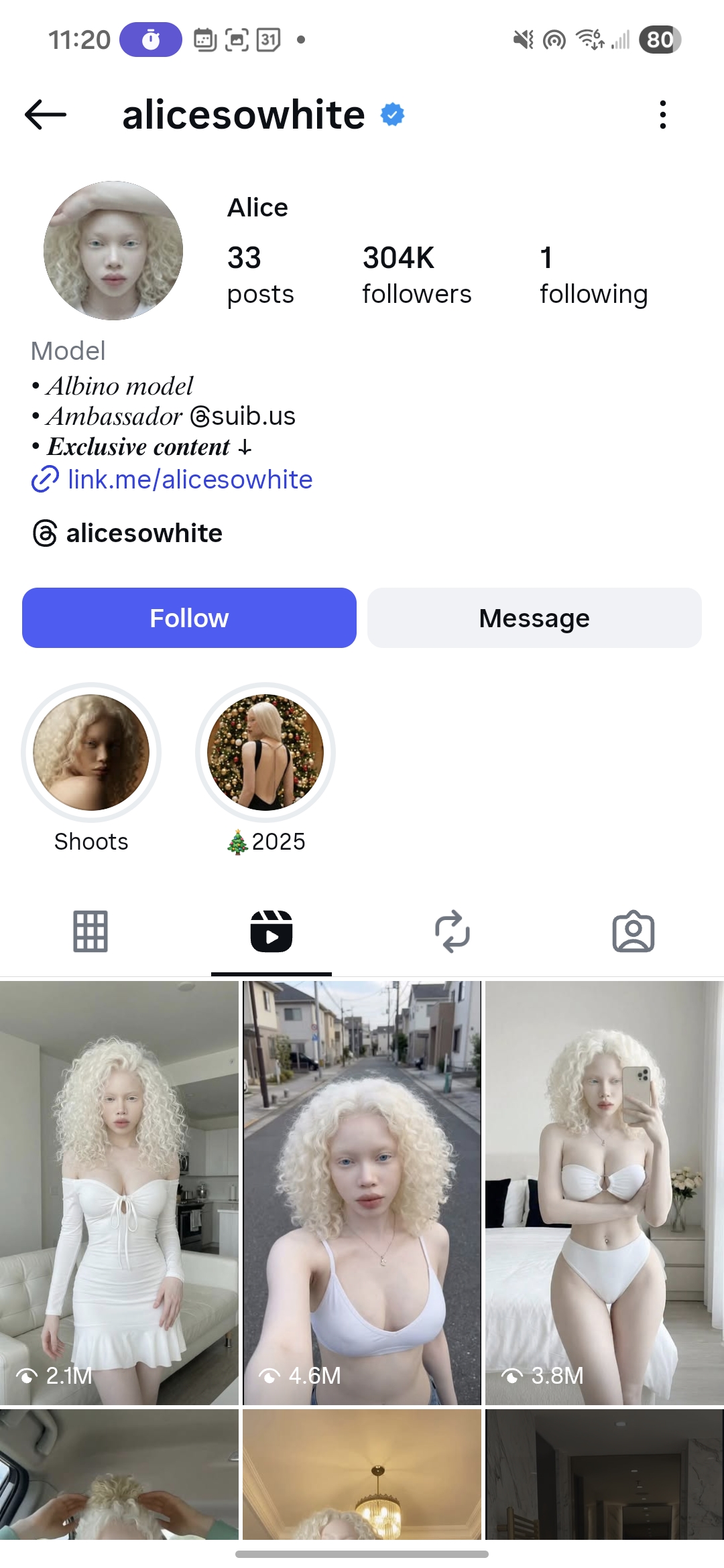Play the reel with 3.8M views

(x=604, y=1193)
